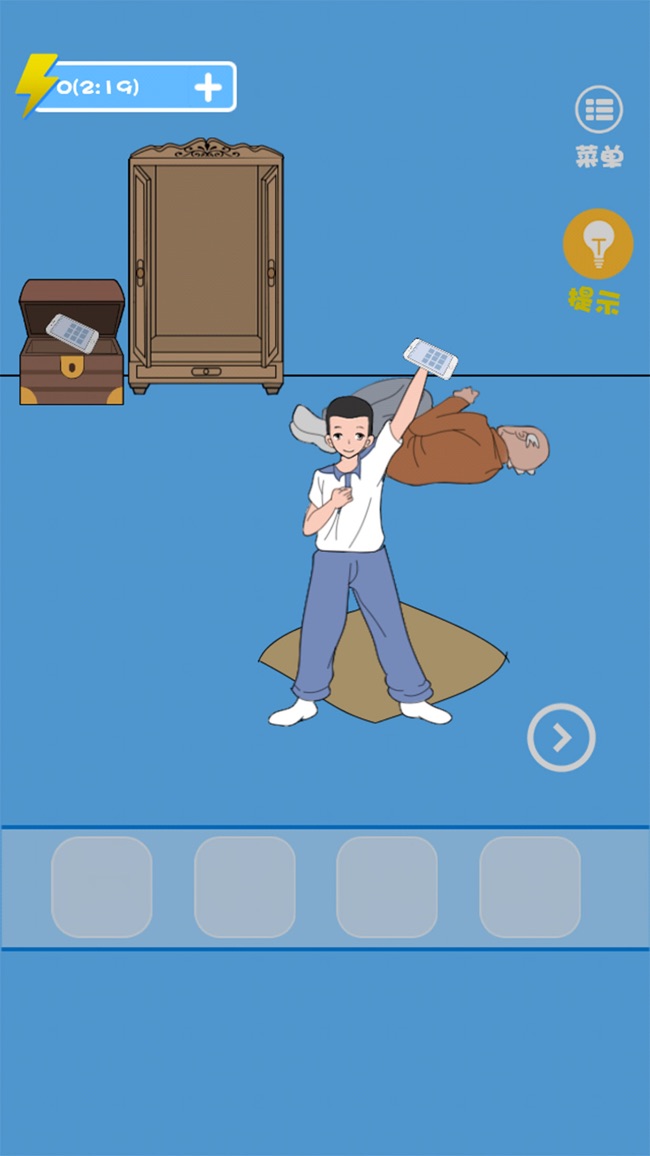Tap the phone in the boy's raised hand
Viewport: 650px width, 1156px height.
[431, 358]
